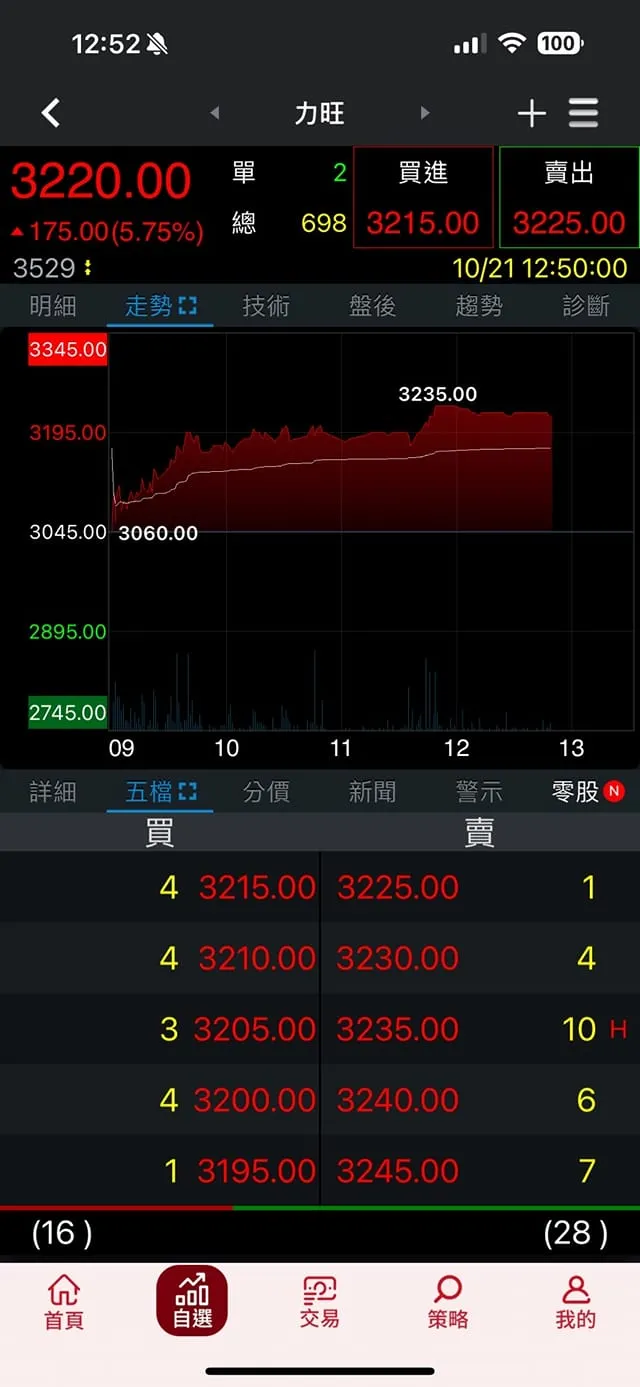This screenshot has height=1387, width=640.
Task: Tap the 賣出 button at 3225.00
Action: [x=569, y=198]
